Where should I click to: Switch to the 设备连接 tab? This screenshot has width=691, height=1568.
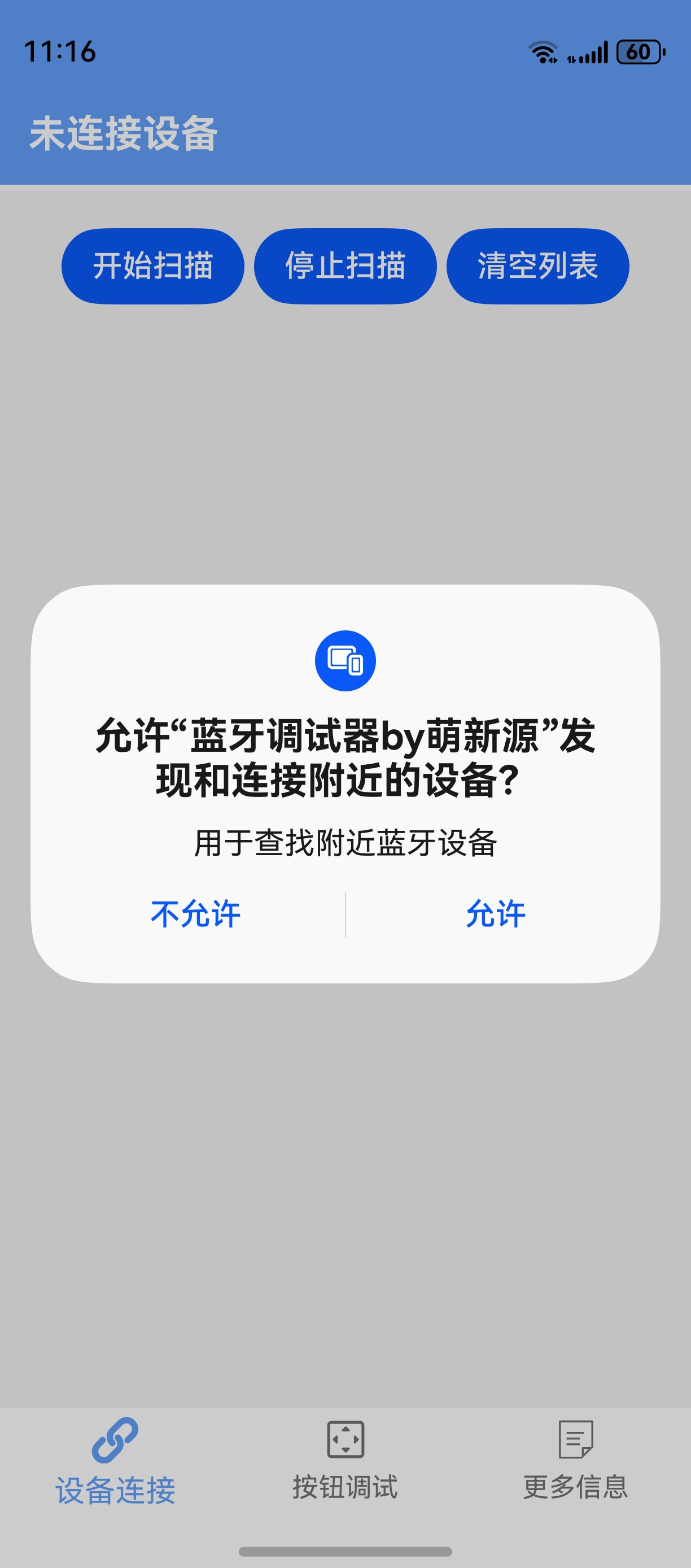[115, 1461]
